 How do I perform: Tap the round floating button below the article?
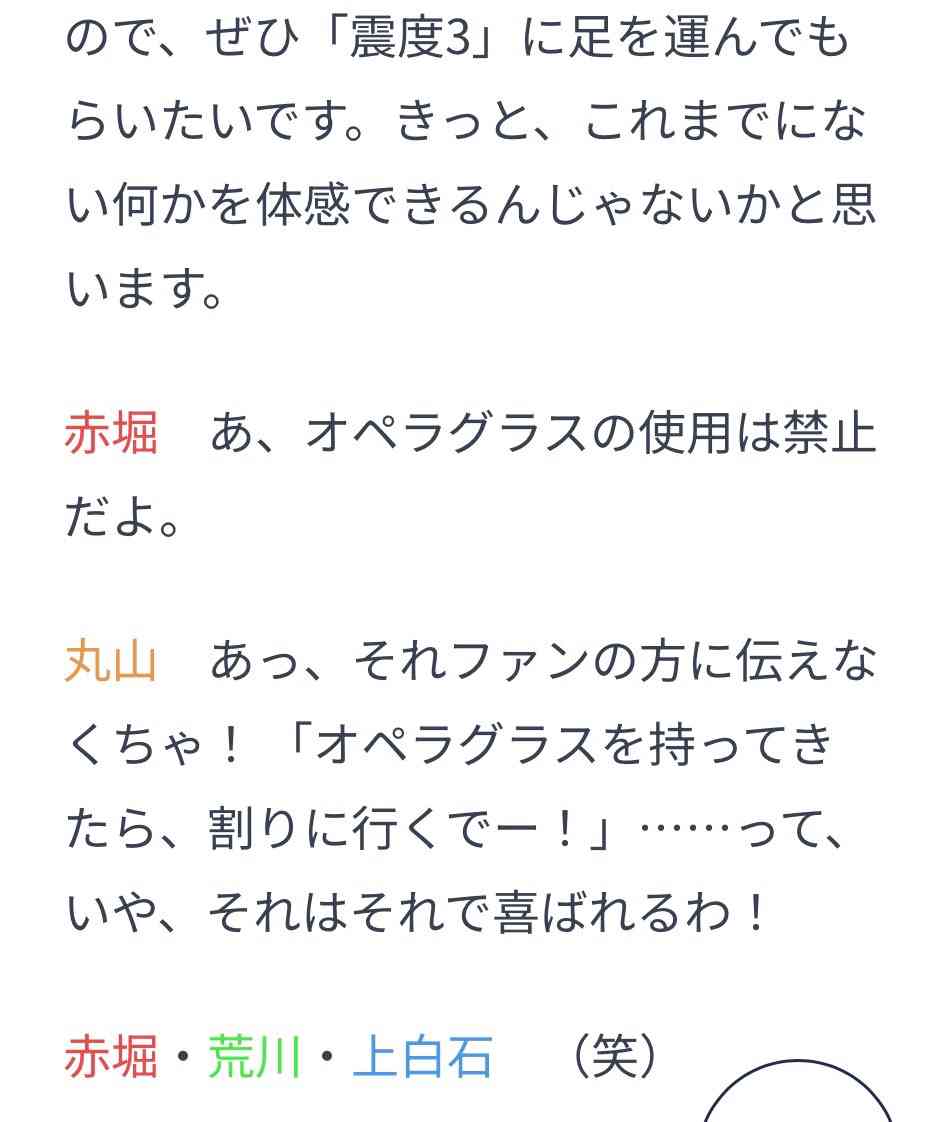(x=798, y=1098)
